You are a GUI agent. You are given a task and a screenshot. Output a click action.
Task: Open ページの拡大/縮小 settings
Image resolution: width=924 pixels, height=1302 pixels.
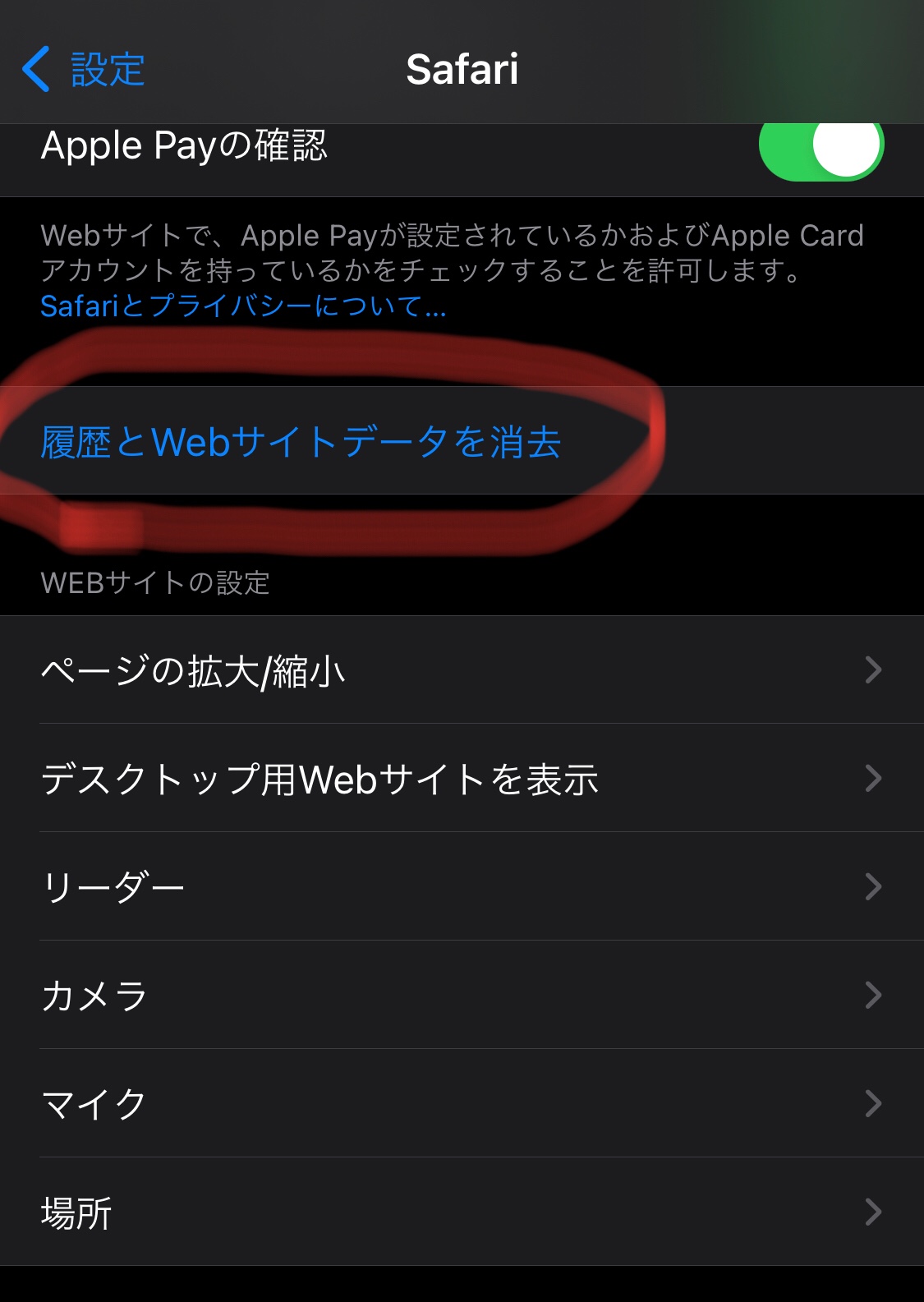tap(460, 670)
